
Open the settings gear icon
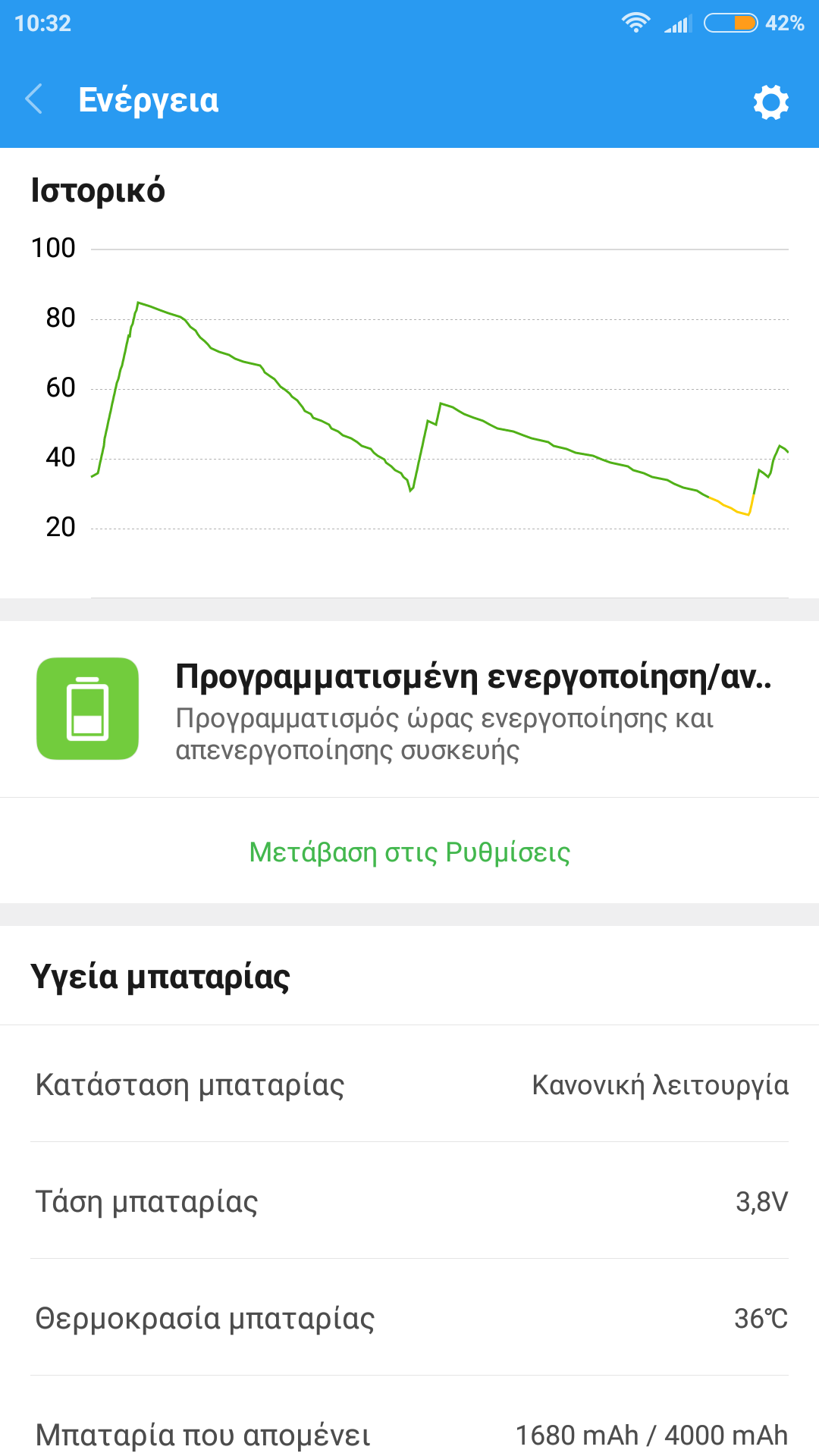click(770, 102)
